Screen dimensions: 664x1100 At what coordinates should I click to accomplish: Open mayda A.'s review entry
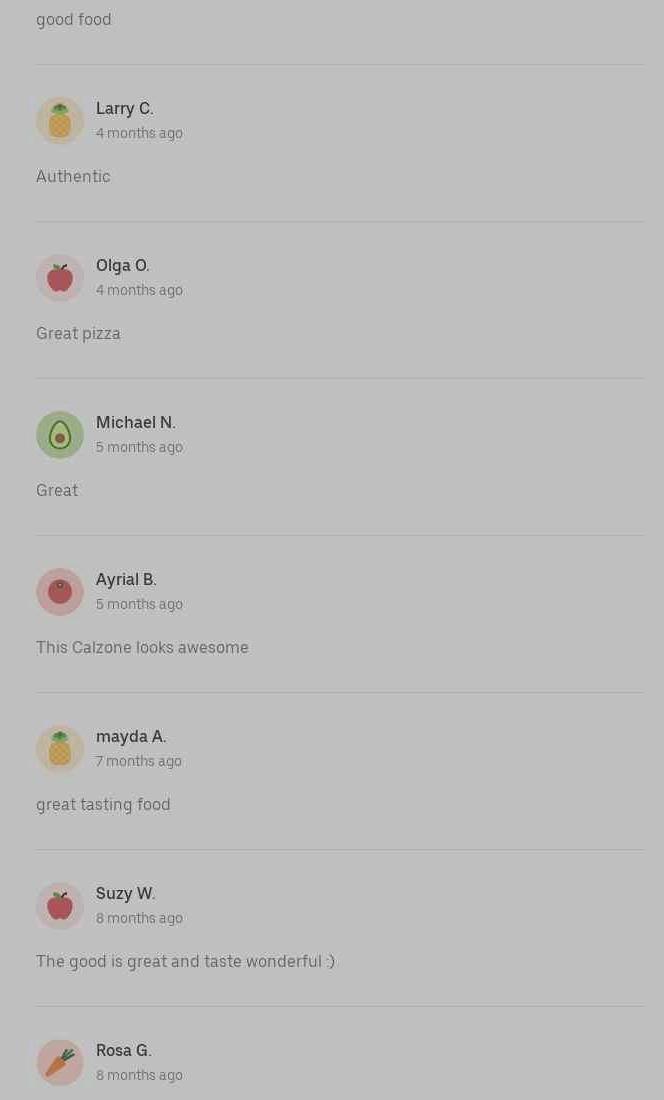pyautogui.click(x=340, y=771)
